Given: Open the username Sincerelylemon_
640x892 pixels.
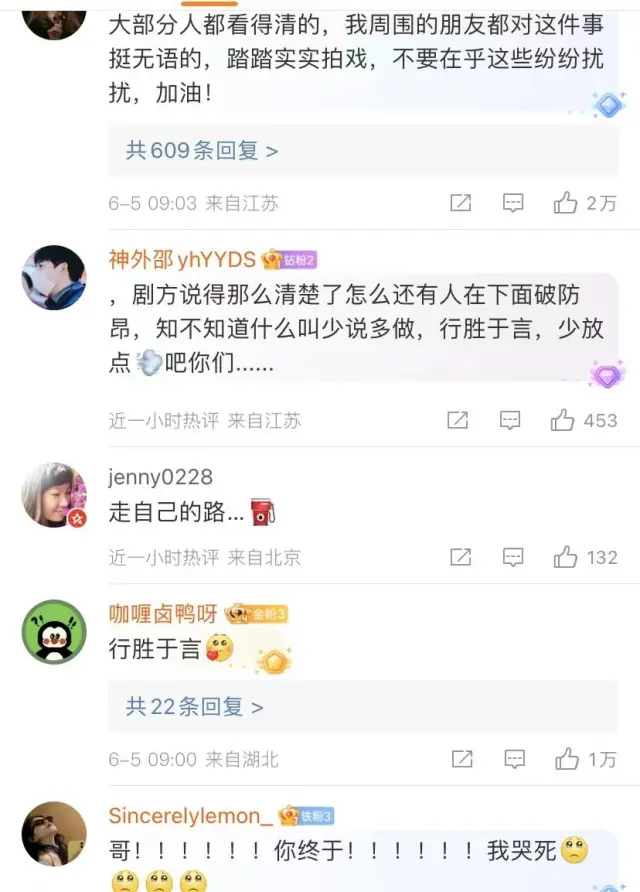Looking at the screenshot, I should [190, 816].
